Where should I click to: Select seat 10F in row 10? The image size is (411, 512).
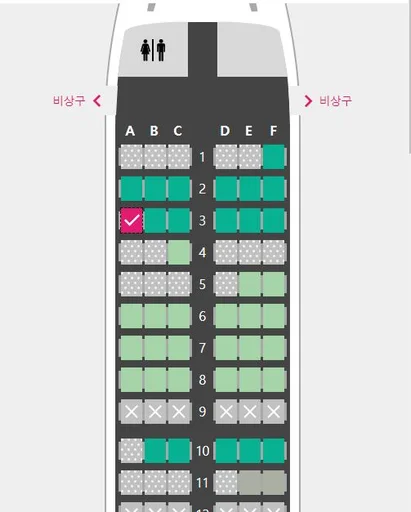pyautogui.click(x=274, y=451)
